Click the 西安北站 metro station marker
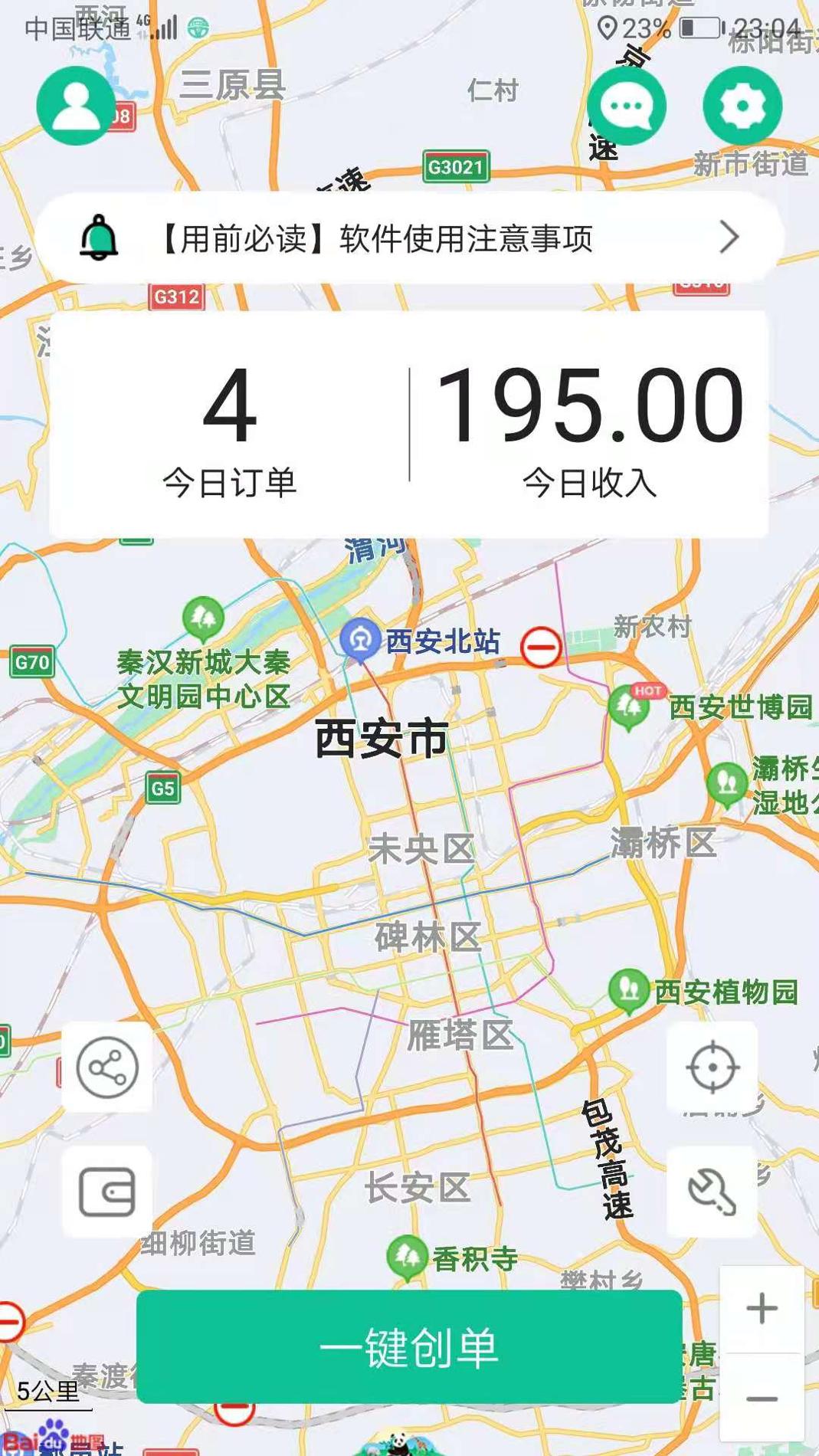The width and height of the screenshot is (819, 1456). coord(360,640)
